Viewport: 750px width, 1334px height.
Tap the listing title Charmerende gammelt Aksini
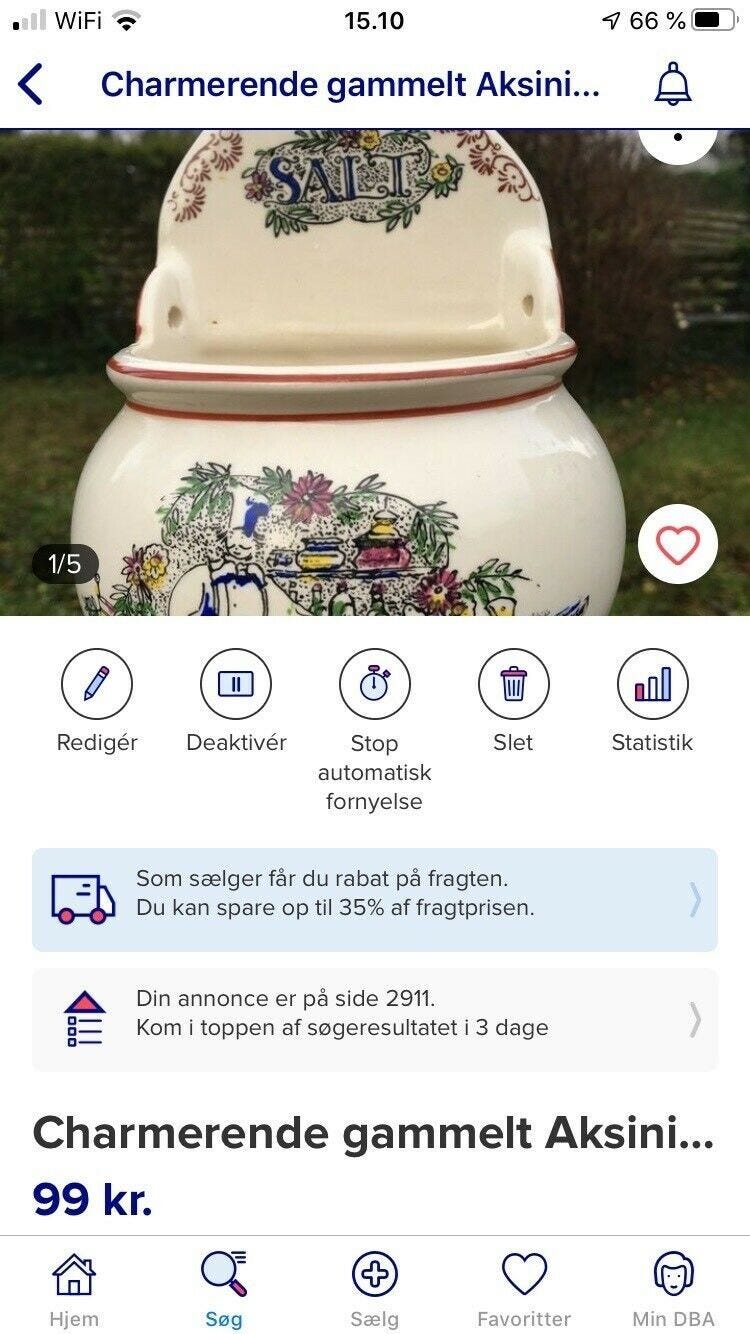click(375, 1134)
